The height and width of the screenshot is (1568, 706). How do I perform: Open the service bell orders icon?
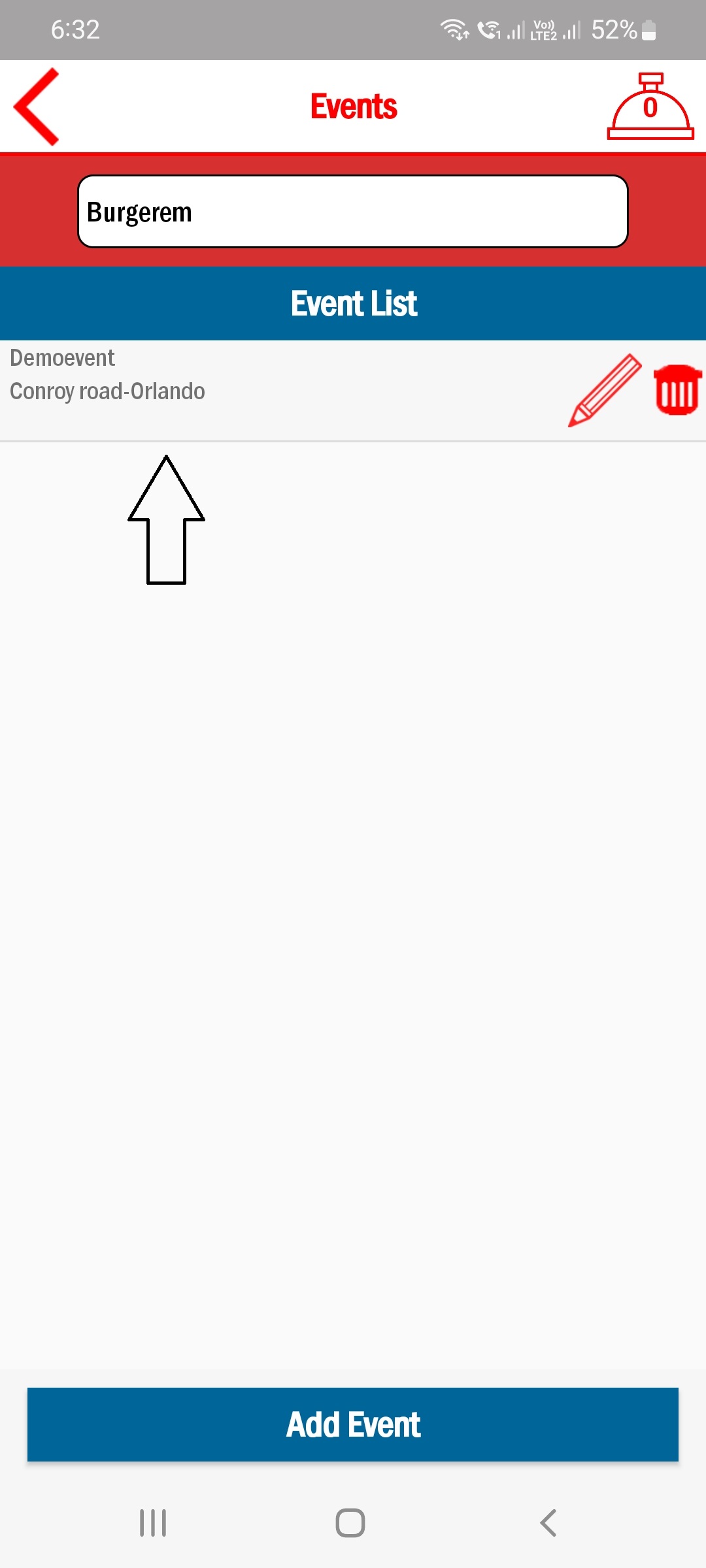[650, 107]
